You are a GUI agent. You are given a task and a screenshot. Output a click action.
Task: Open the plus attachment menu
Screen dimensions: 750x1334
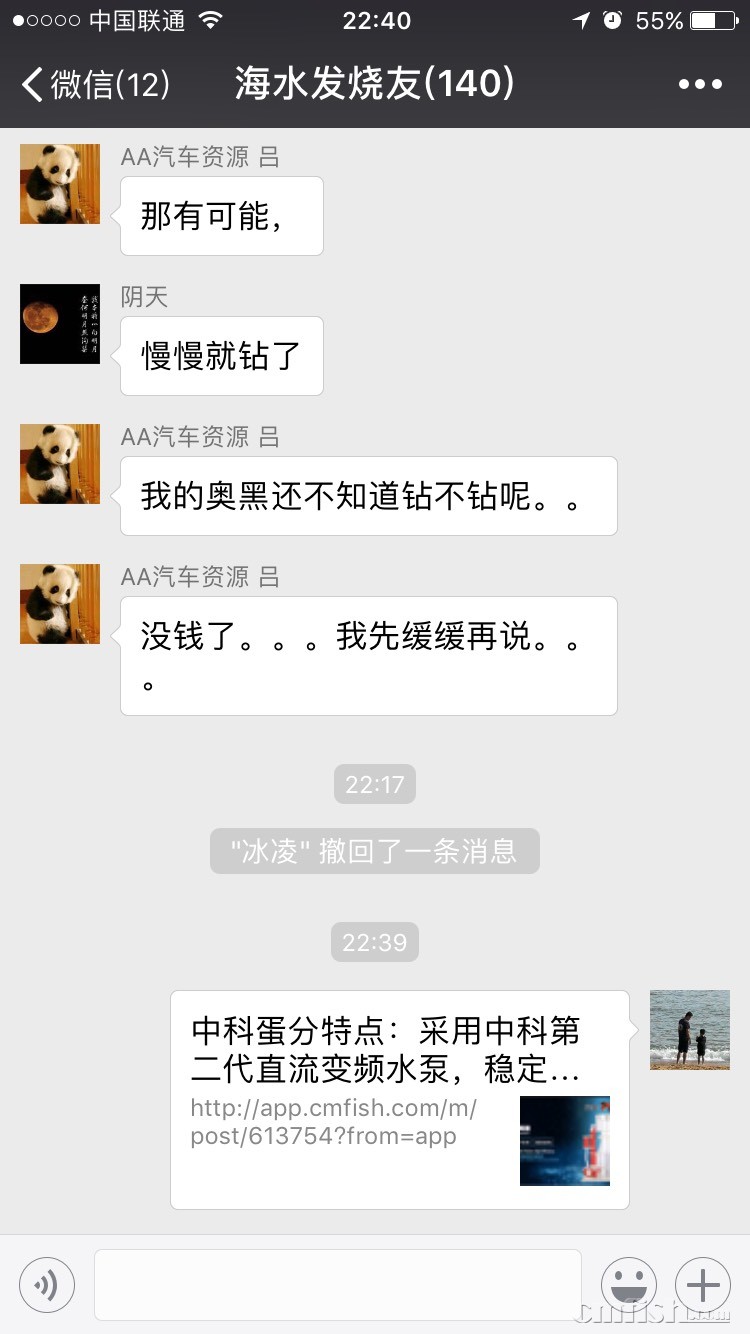pos(703,1284)
